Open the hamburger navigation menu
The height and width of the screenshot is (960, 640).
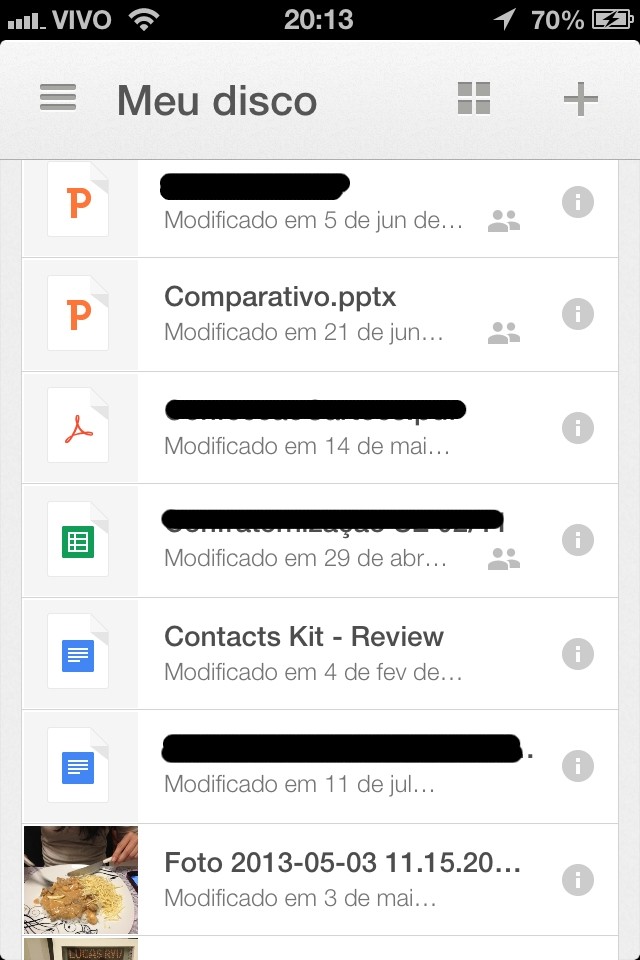[x=58, y=98]
